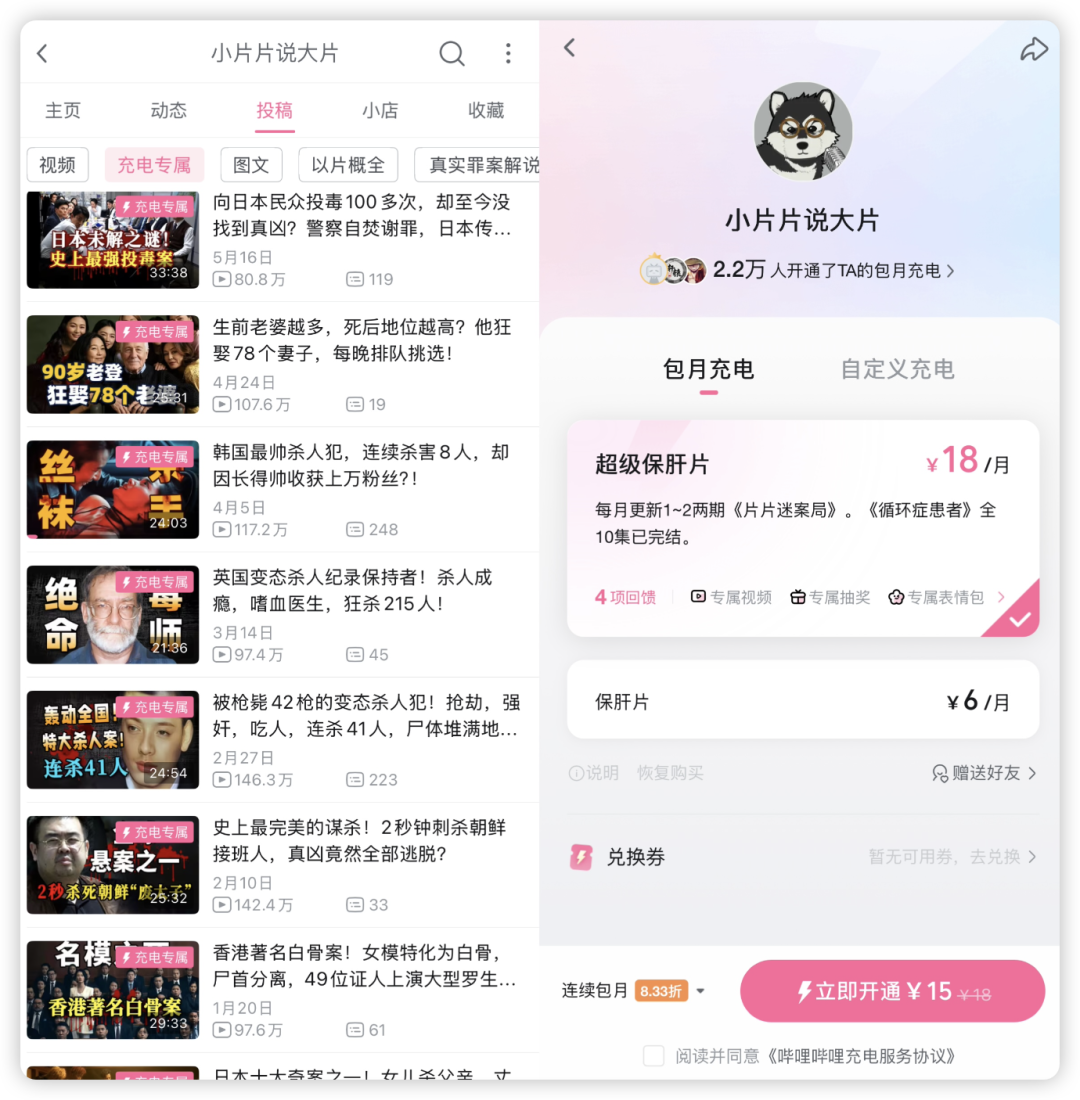Viewport: 1080px width, 1100px height.
Task: Search within this uploader's videos
Action: click(452, 53)
